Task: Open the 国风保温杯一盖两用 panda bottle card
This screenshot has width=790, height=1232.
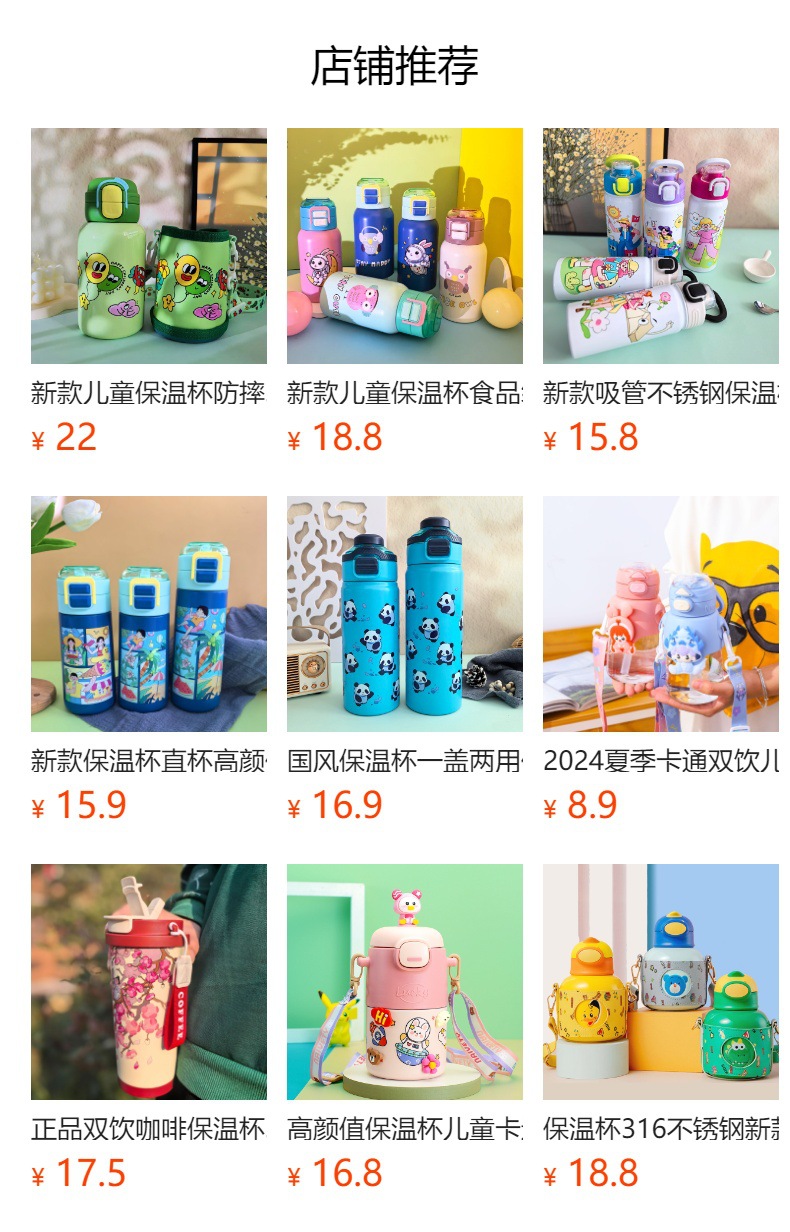Action: coord(404,614)
